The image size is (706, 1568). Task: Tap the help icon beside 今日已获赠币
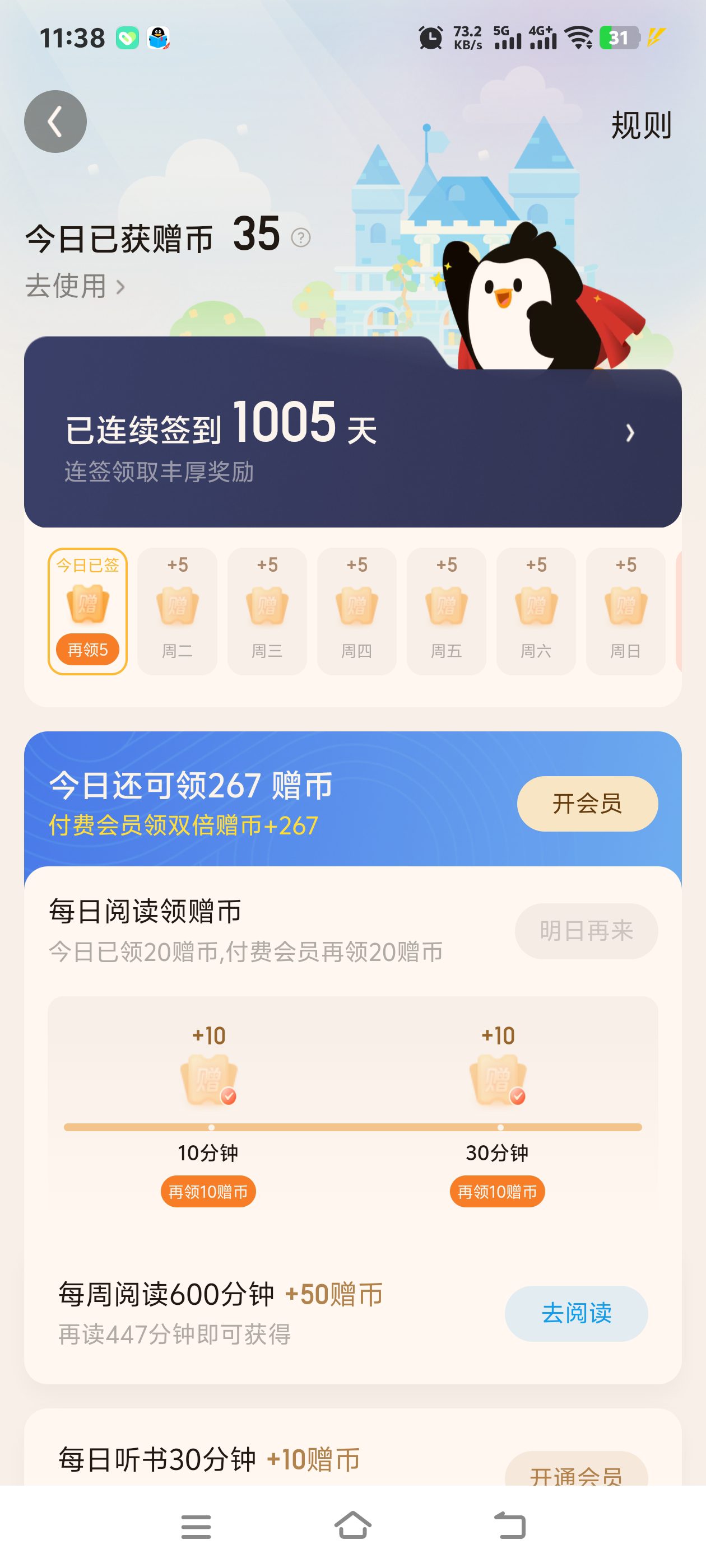[x=300, y=237]
